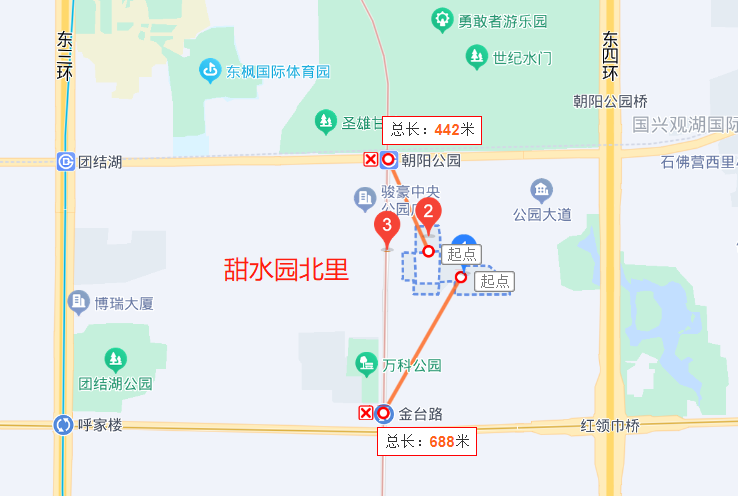Delete the 688米 distance measurement
Screen dimensions: 738x496
click(x=366, y=413)
